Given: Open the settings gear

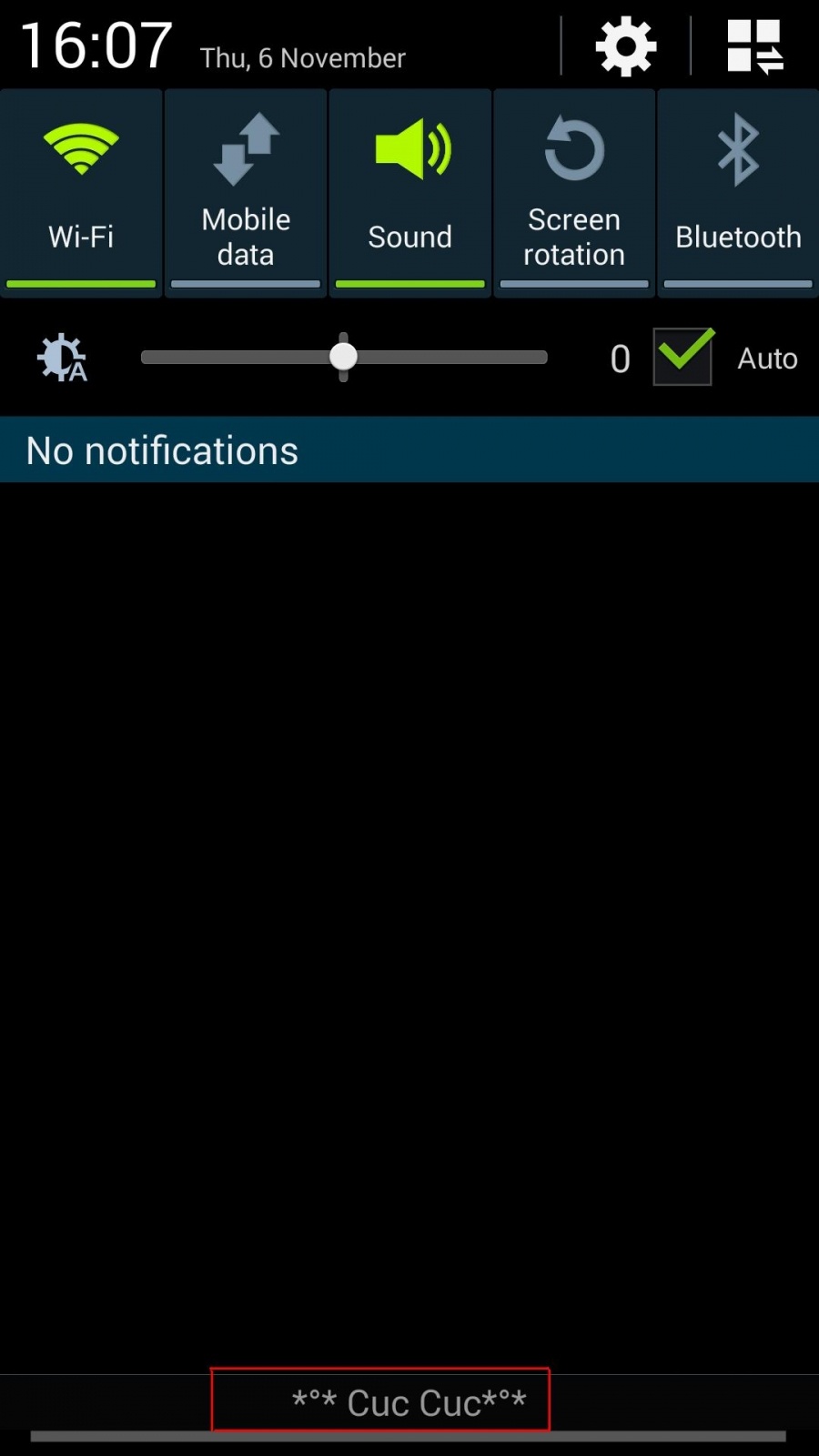Looking at the screenshot, I should click(x=625, y=46).
